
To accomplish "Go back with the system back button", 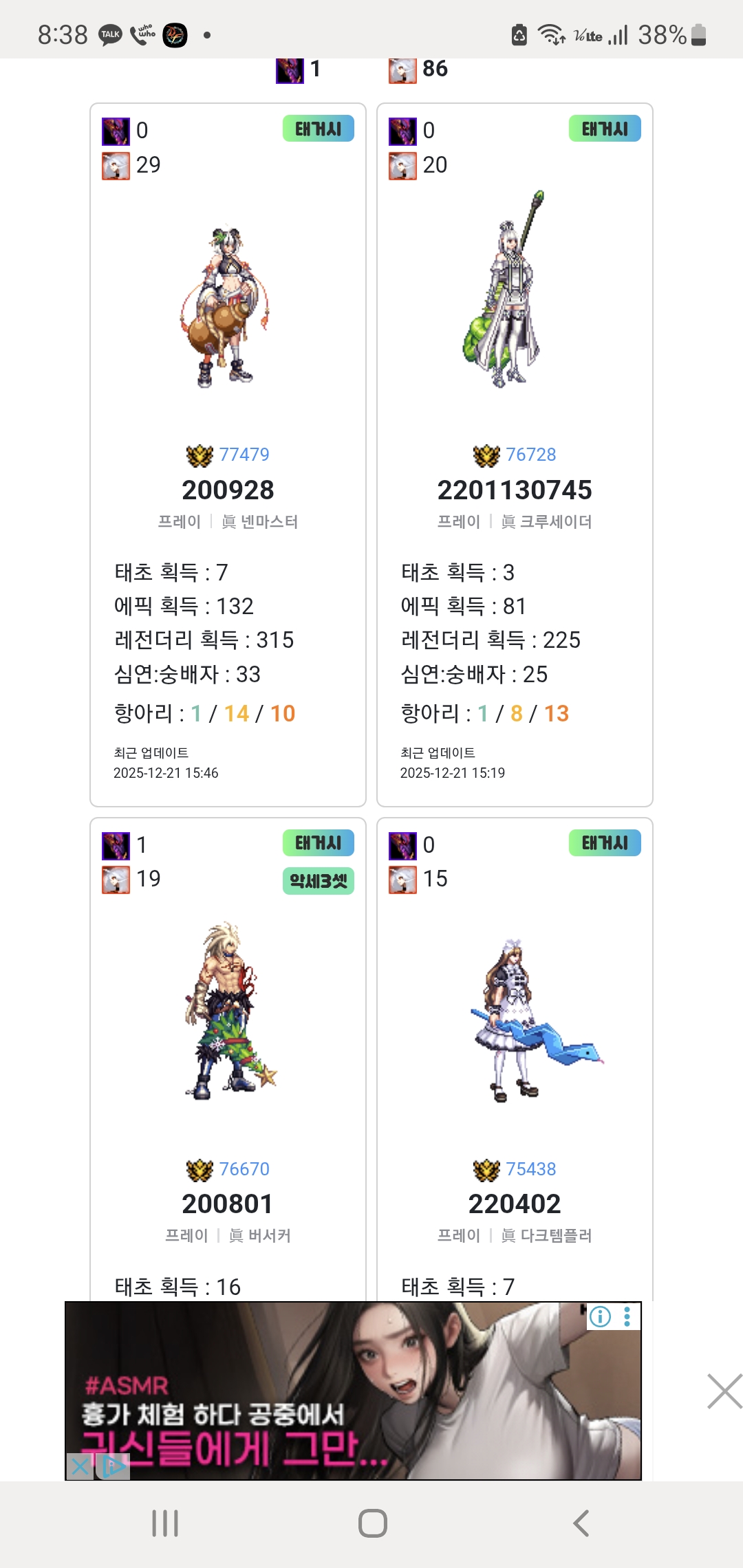I will (581, 1523).
